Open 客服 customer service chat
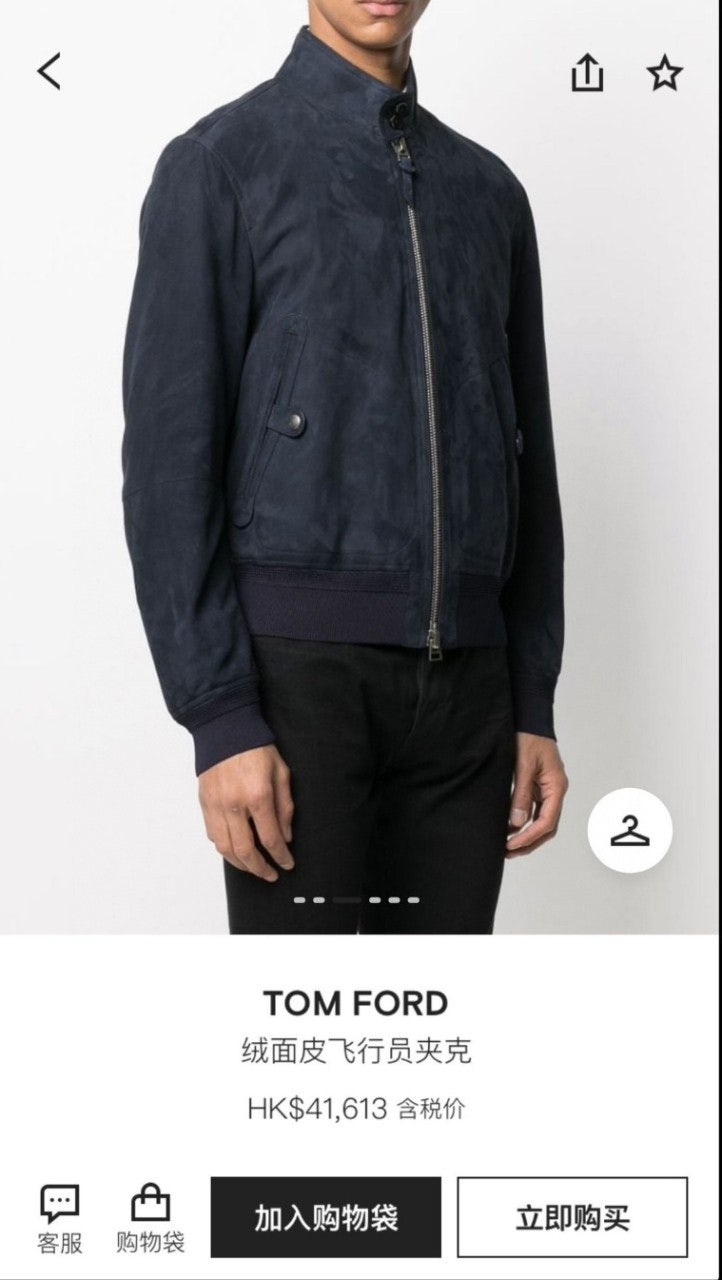 pyautogui.click(x=60, y=1219)
